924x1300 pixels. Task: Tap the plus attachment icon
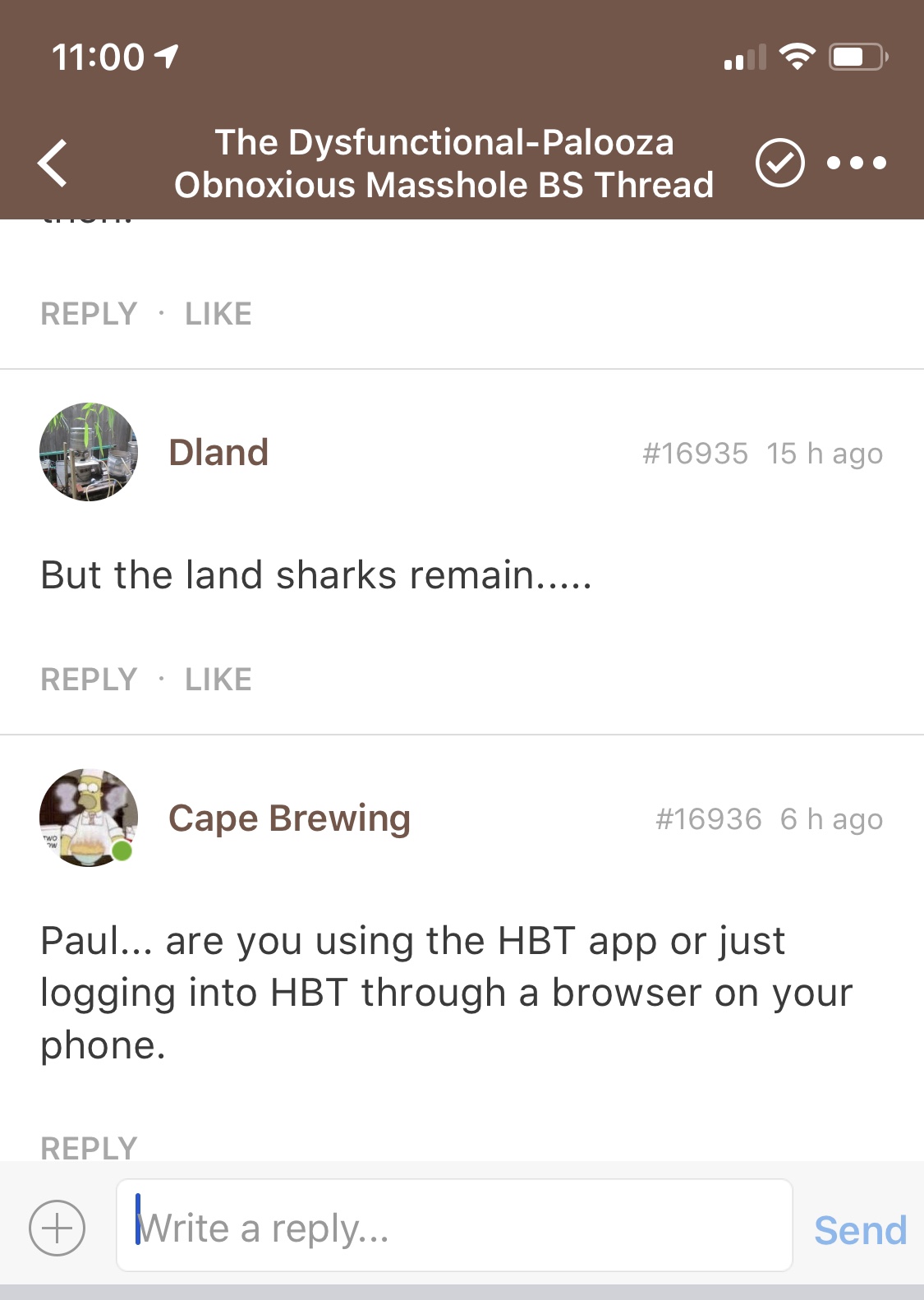coord(57,1229)
